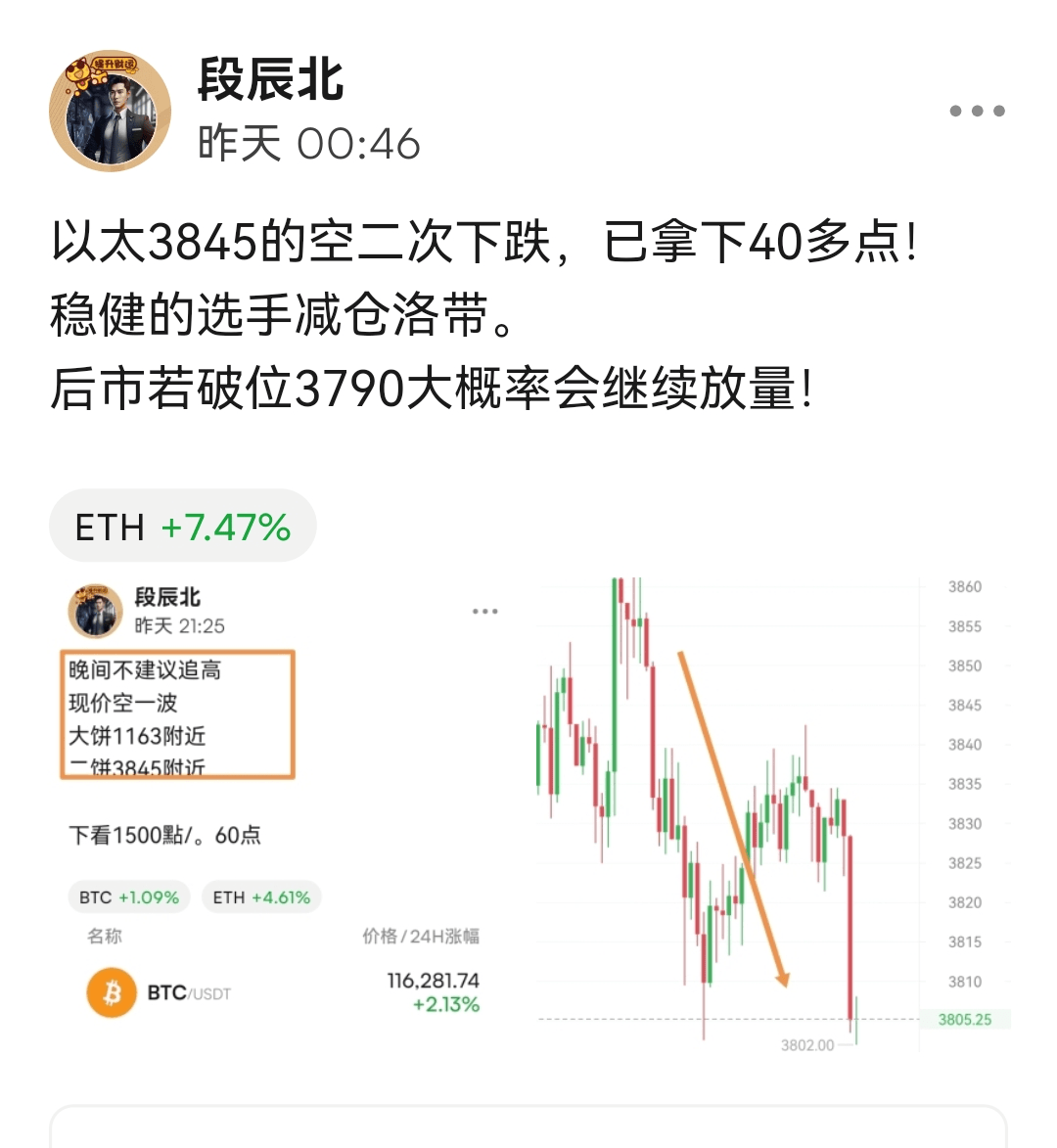Open the post's three-dot overflow menu
Viewport: 1057px width, 1148px height.
(977, 111)
